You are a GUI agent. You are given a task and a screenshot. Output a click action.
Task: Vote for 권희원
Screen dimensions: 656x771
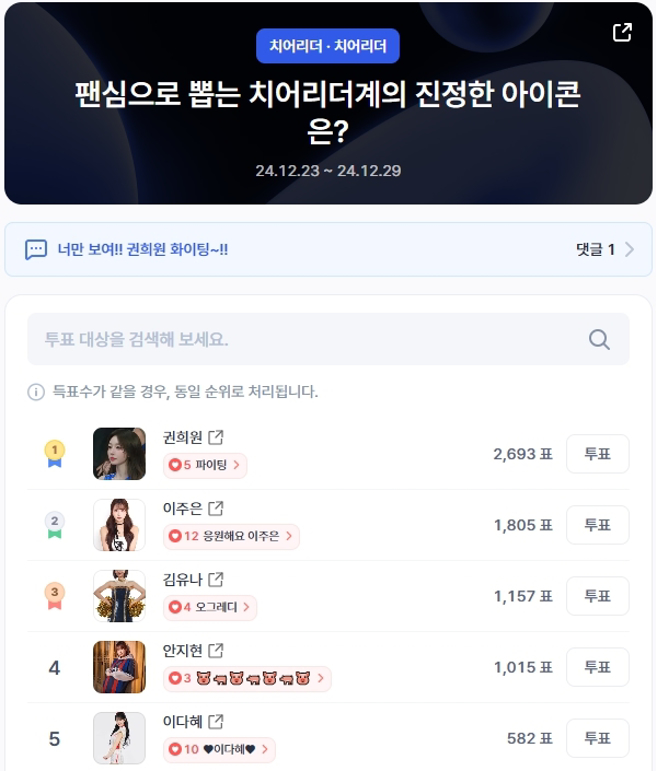(597, 454)
